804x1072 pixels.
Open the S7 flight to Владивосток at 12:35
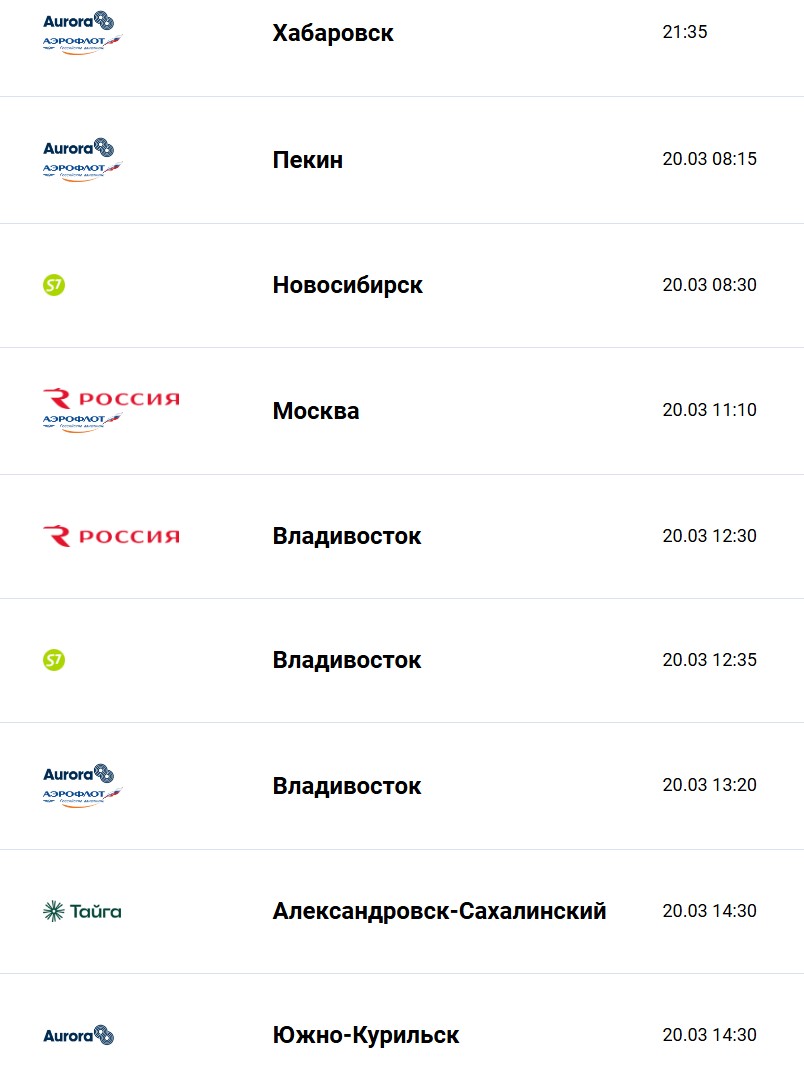point(347,660)
